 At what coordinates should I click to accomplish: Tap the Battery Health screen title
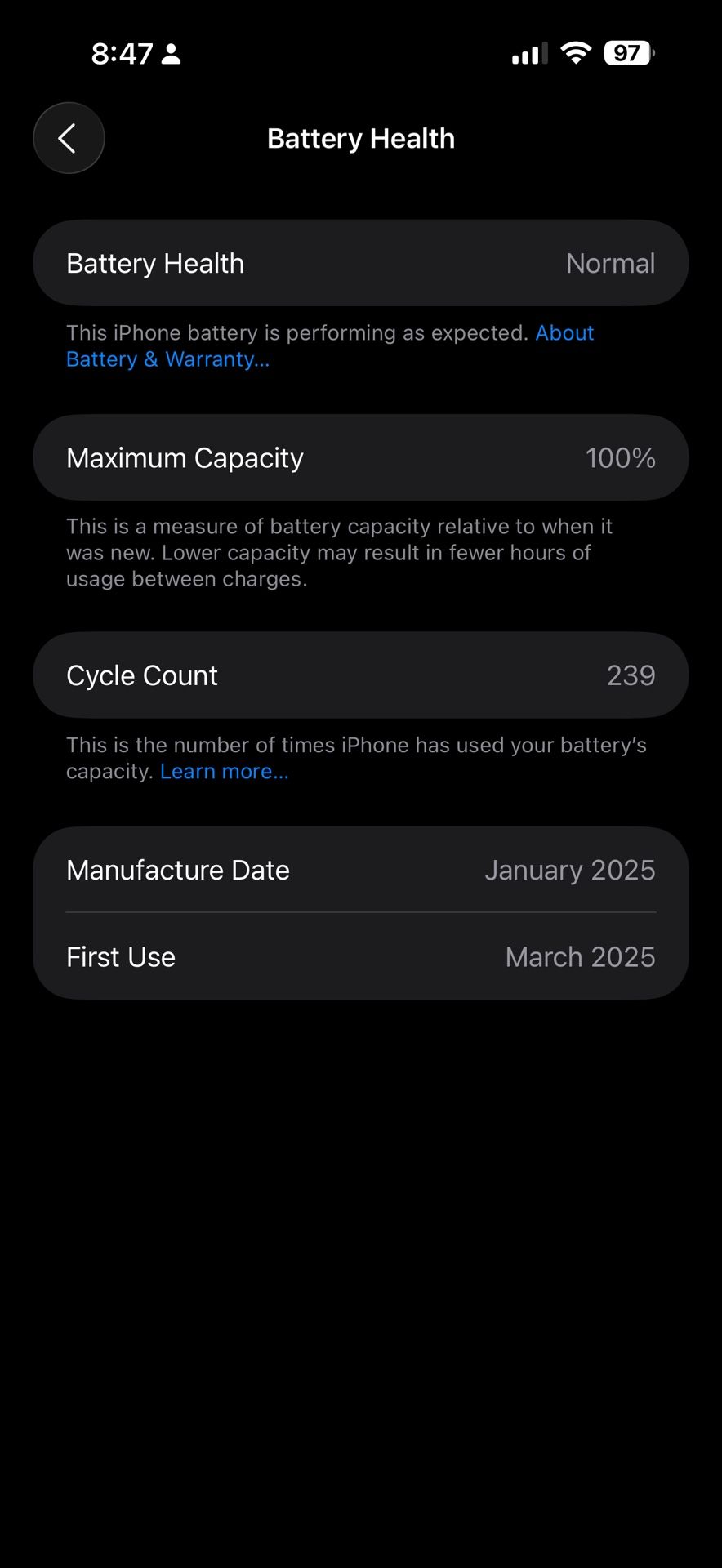point(360,138)
